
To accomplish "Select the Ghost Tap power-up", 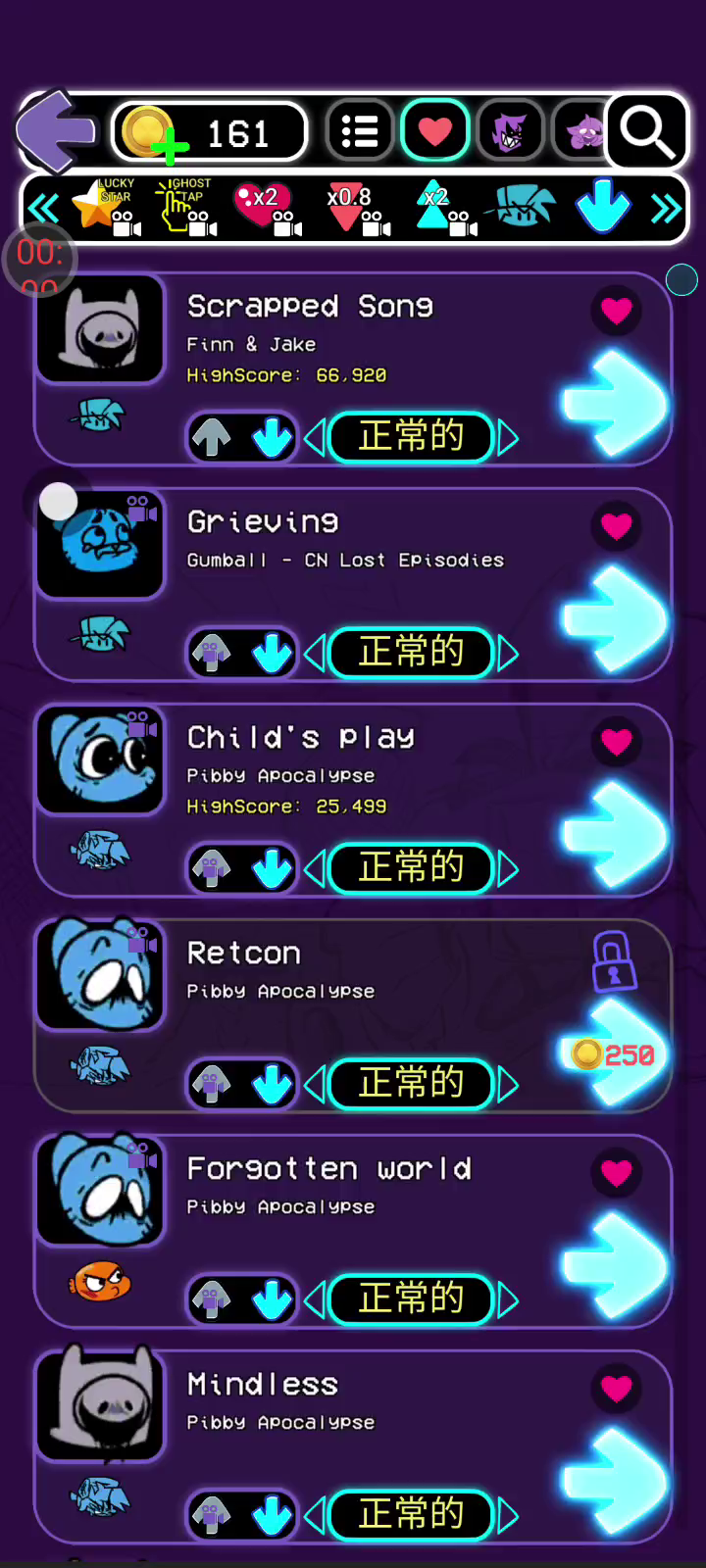I will point(186,207).
